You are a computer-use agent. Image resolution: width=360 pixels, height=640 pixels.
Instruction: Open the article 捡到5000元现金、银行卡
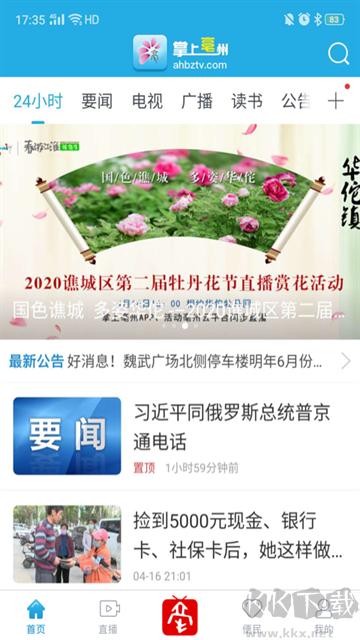point(180,544)
